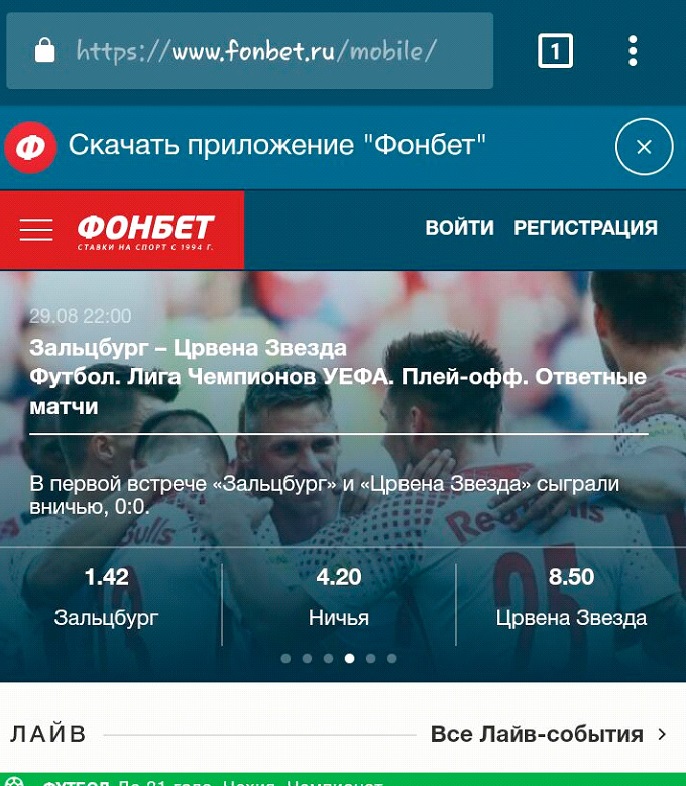
Task: Open the РЕГИСТРАЦИЯ sign-up page
Action: point(586,228)
